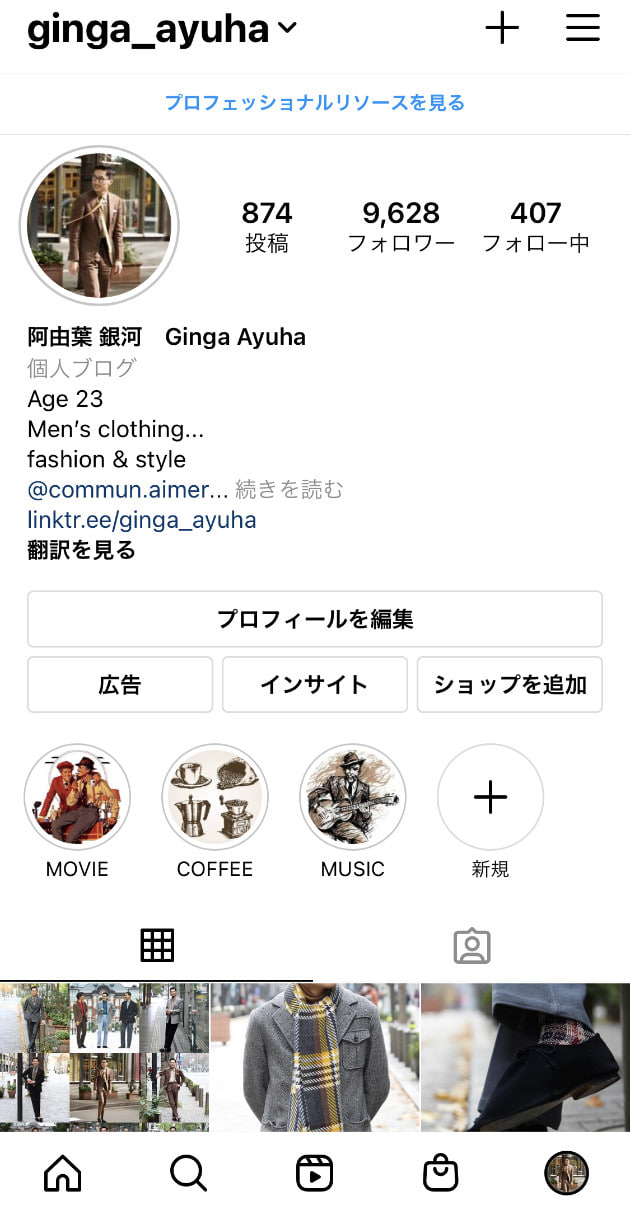Open the MUSIC story highlight
Image resolution: width=630 pixels, height=1205 pixels.
tap(353, 797)
